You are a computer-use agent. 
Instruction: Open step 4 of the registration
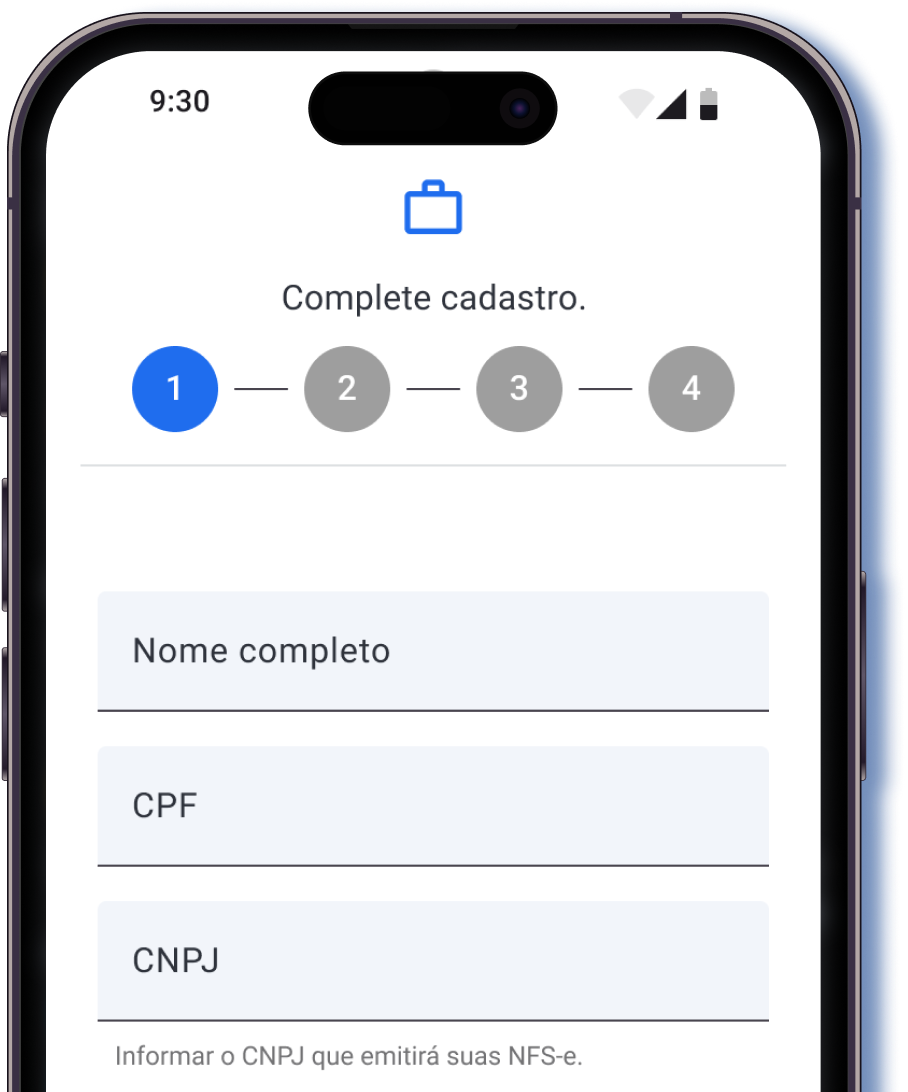[690, 389]
